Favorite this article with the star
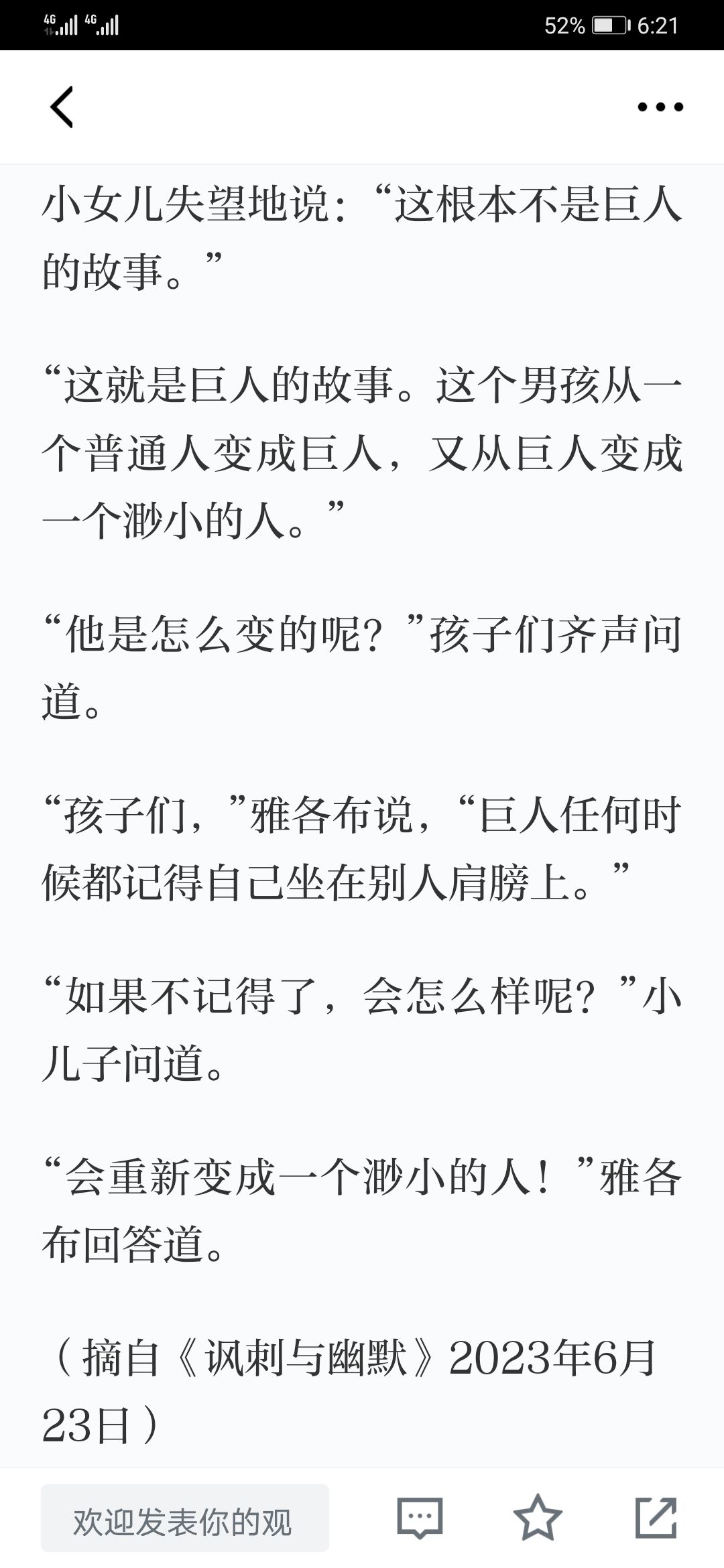Screen dimensions: 724x1568 point(538,1517)
